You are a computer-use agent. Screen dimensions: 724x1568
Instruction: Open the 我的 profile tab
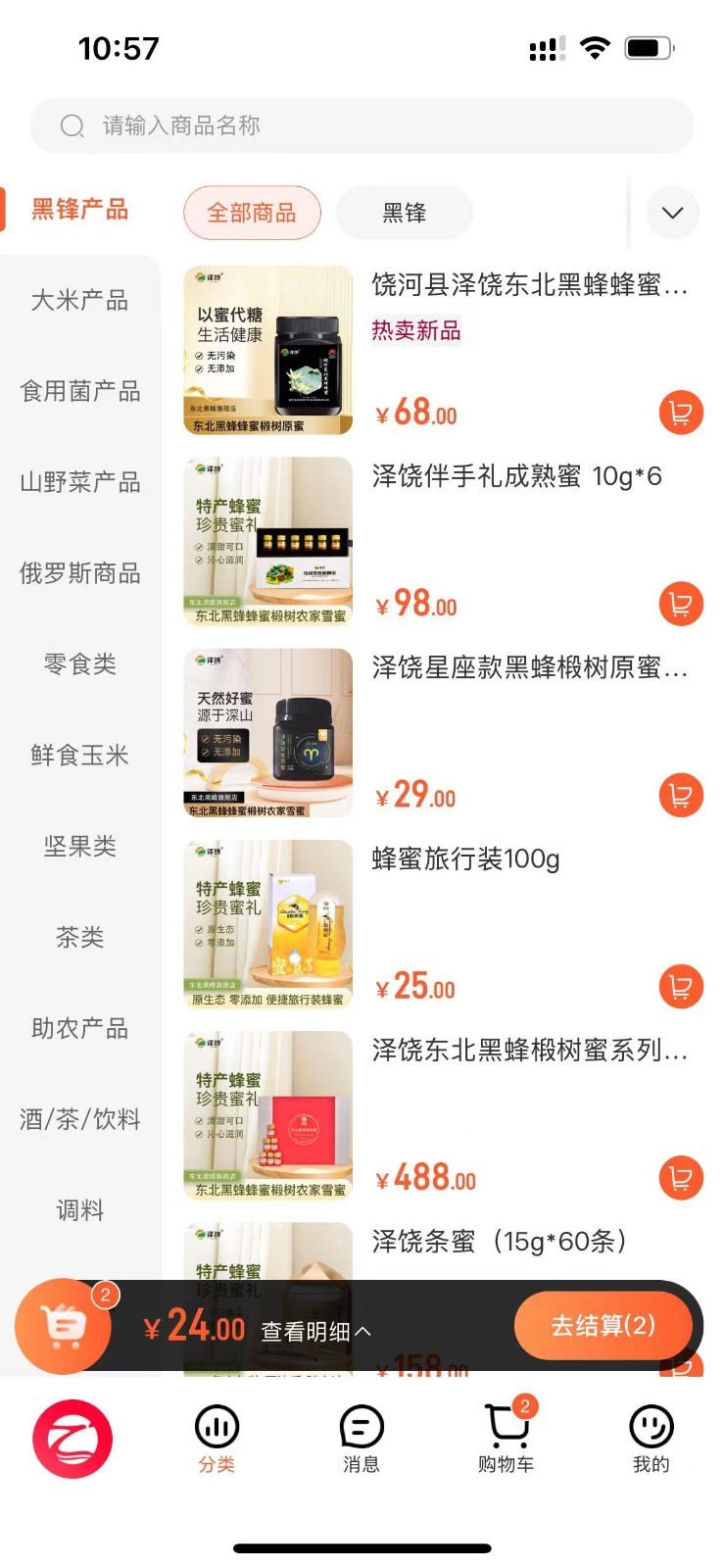tap(651, 1439)
